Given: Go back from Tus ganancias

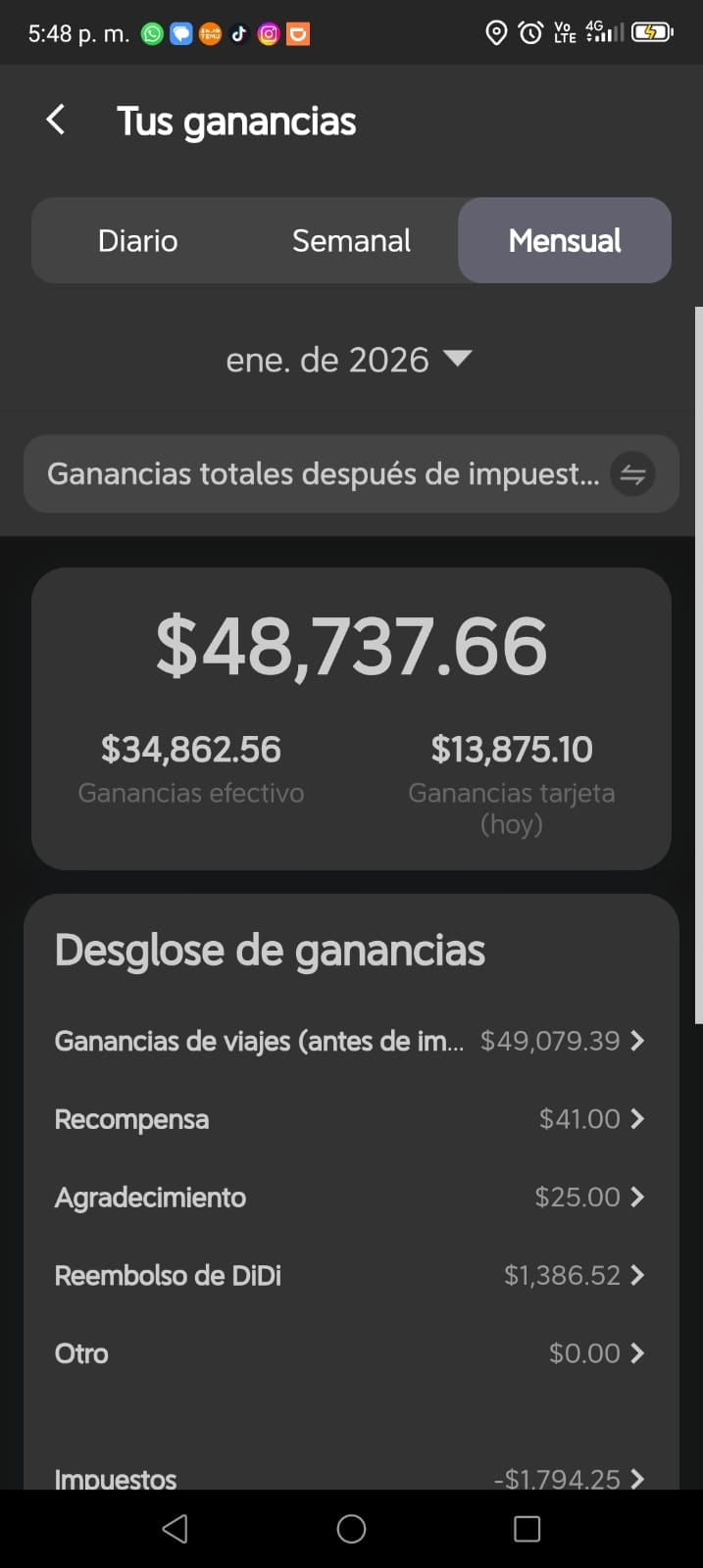Looking at the screenshot, I should (56, 121).
